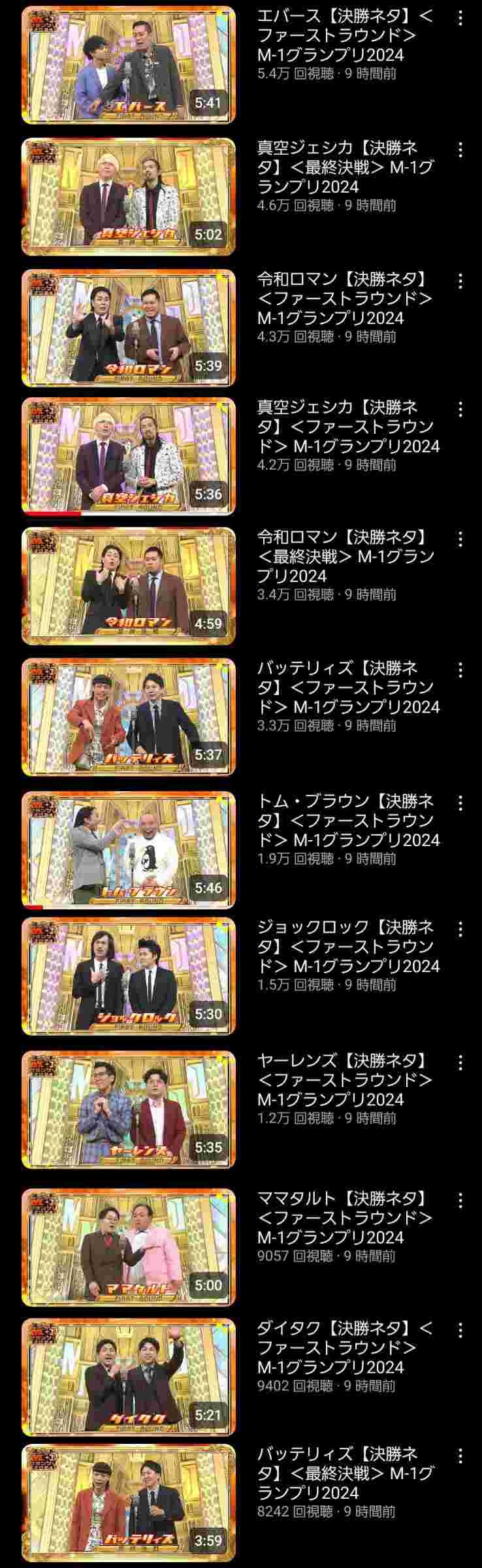Watch 令和ロマン ファーストラウンド video
This screenshot has height=1568, width=482.
coord(128,328)
